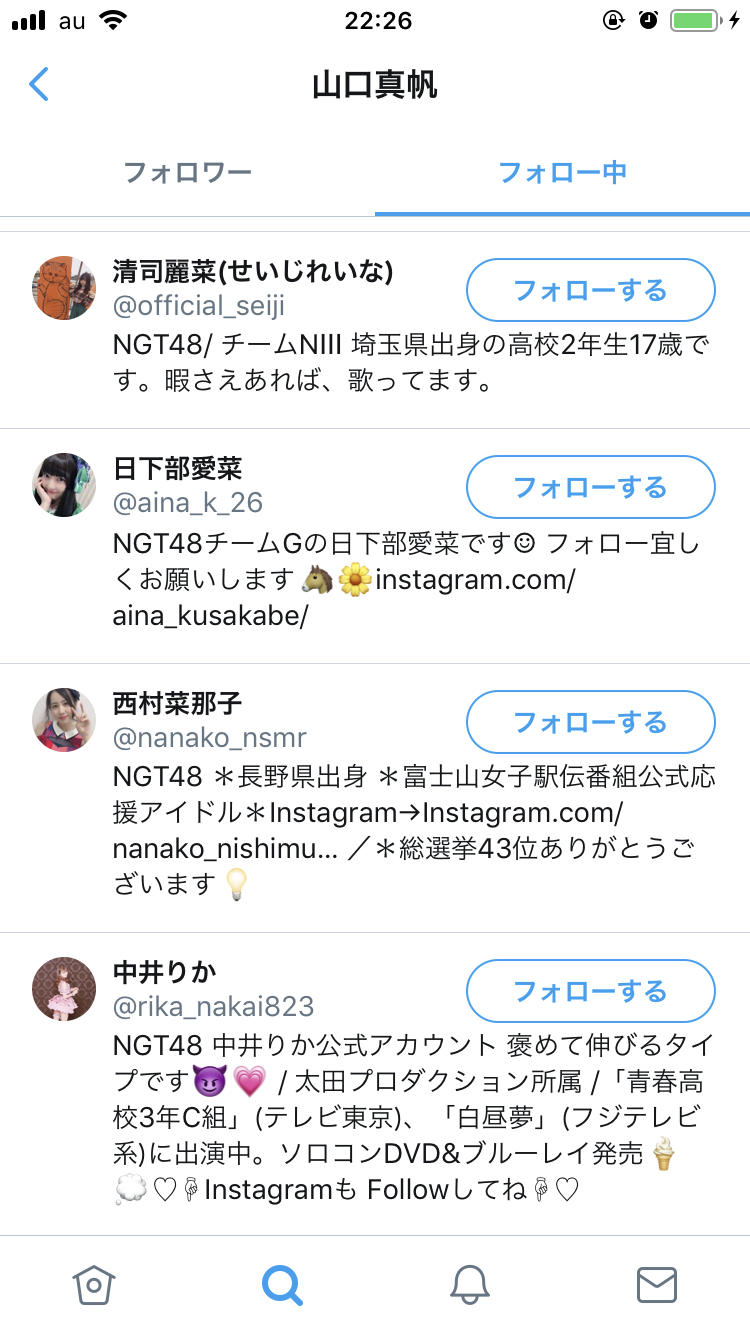Follow 中井りか account
Screen dimensions: 750x1334
590,992
